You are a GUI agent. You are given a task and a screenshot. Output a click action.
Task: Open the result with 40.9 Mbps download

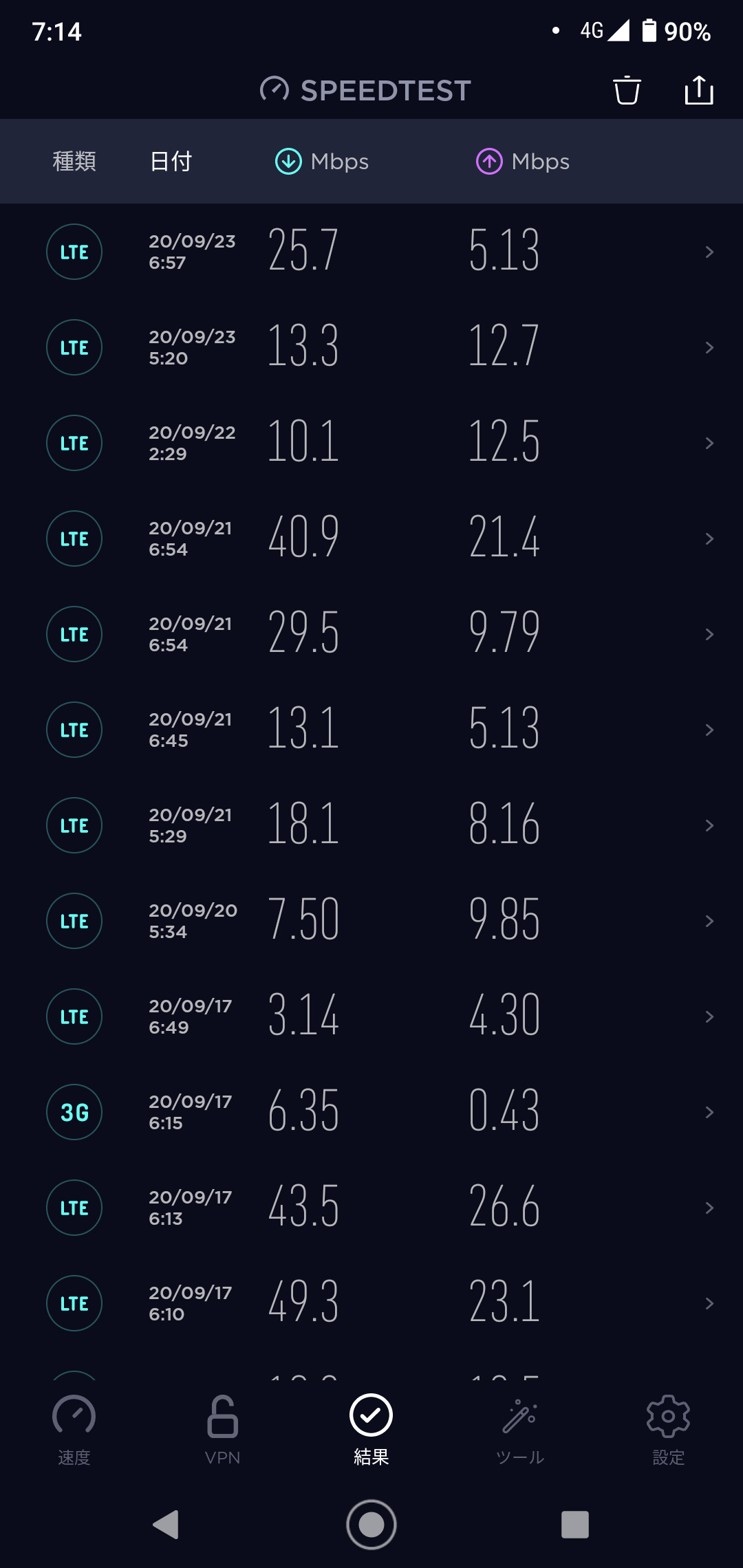click(x=371, y=538)
